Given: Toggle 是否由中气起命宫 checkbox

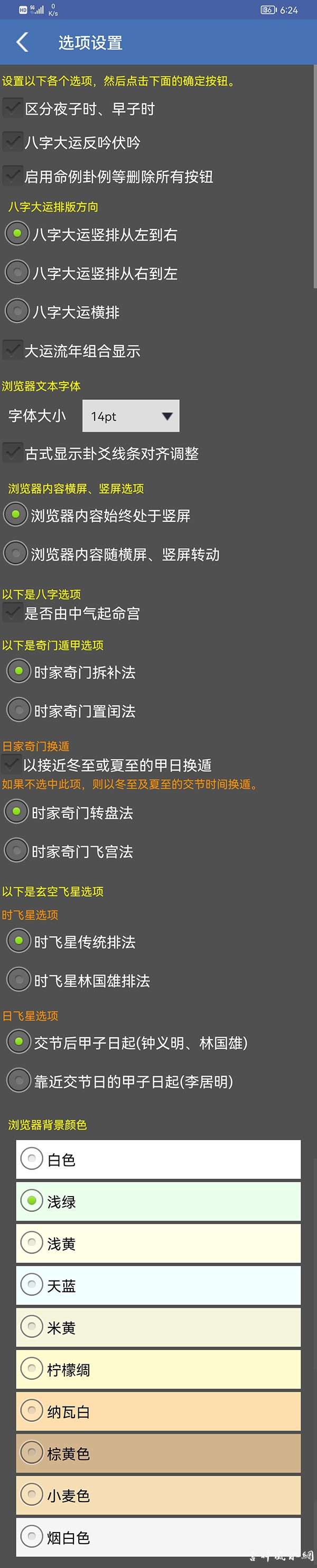Looking at the screenshot, I should 13,613.
